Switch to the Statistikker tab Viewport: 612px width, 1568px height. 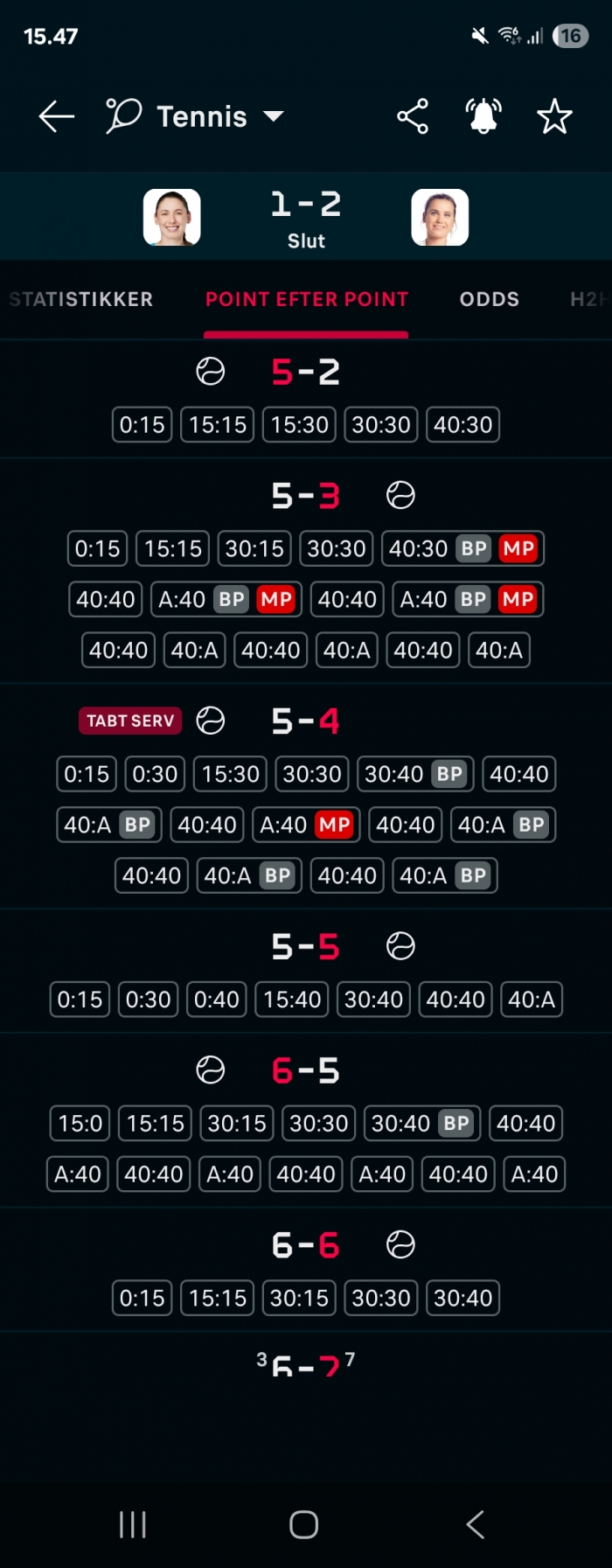(x=80, y=299)
